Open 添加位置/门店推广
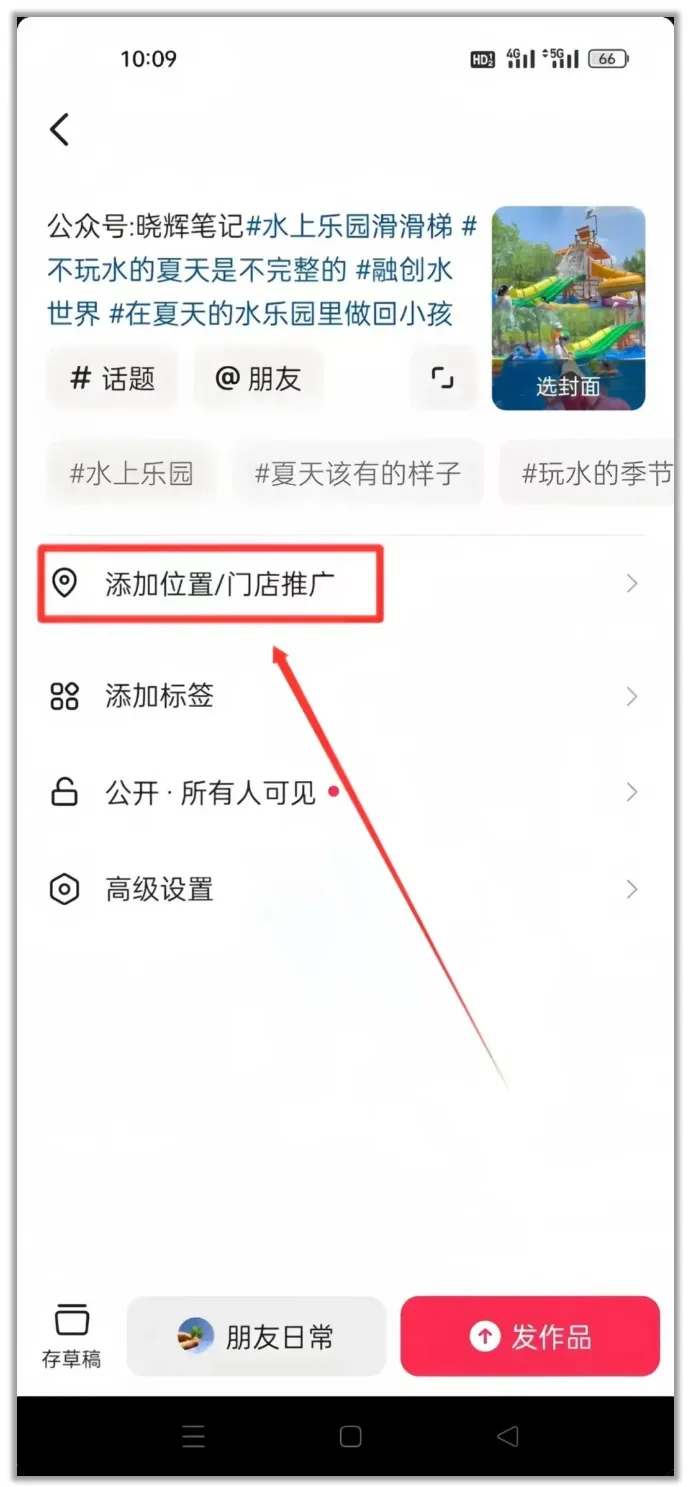 (345, 583)
